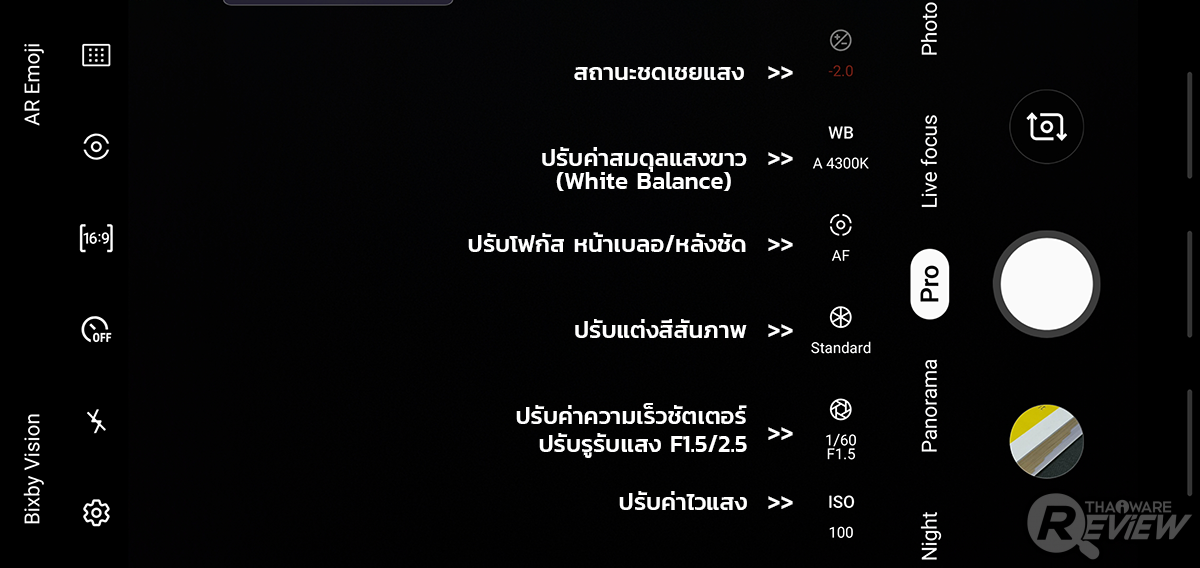1200x568 pixels.
Task: Select the AF focus control
Action: (x=840, y=237)
